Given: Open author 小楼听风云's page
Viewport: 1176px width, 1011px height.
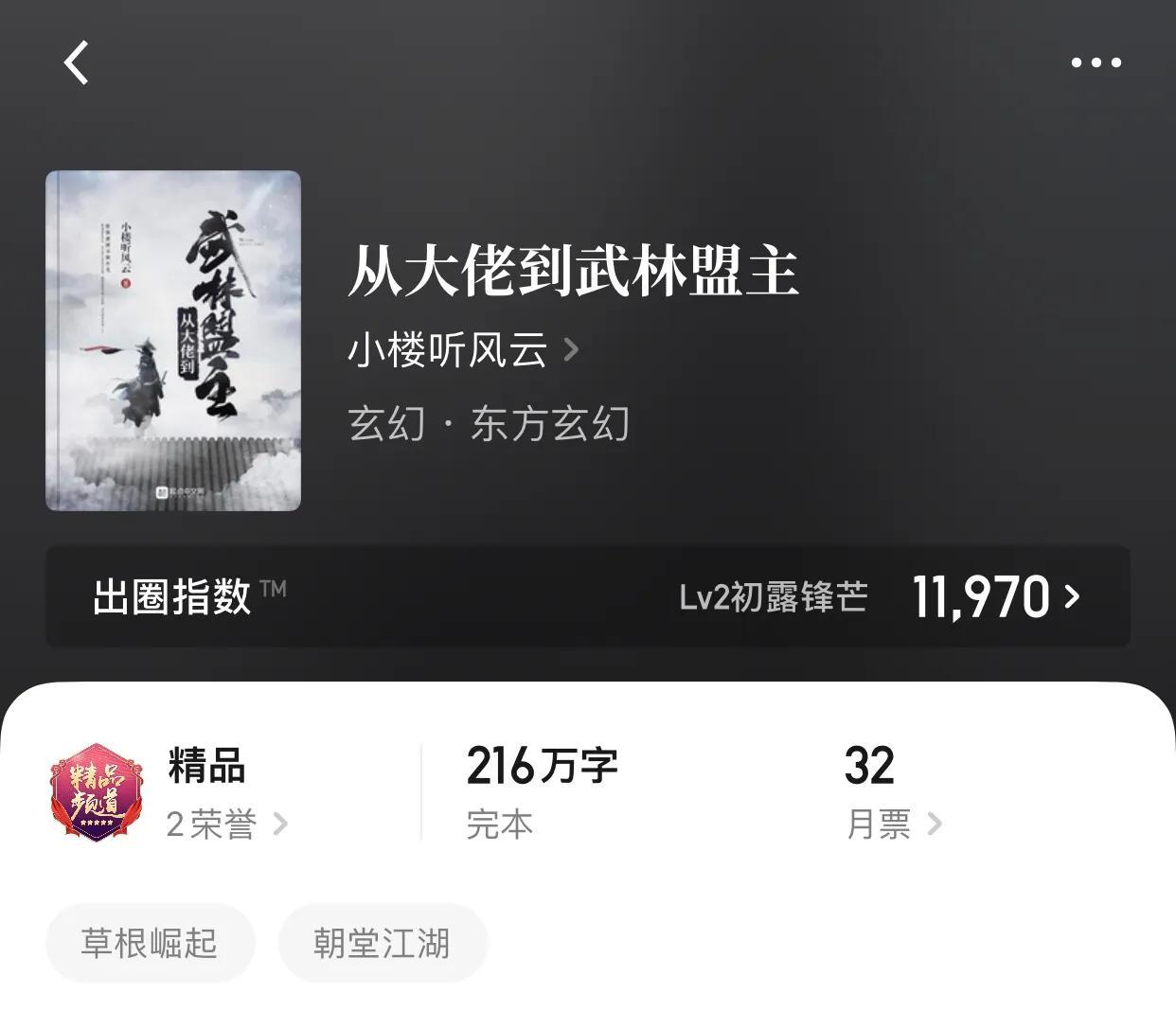Looking at the screenshot, I should [462, 350].
